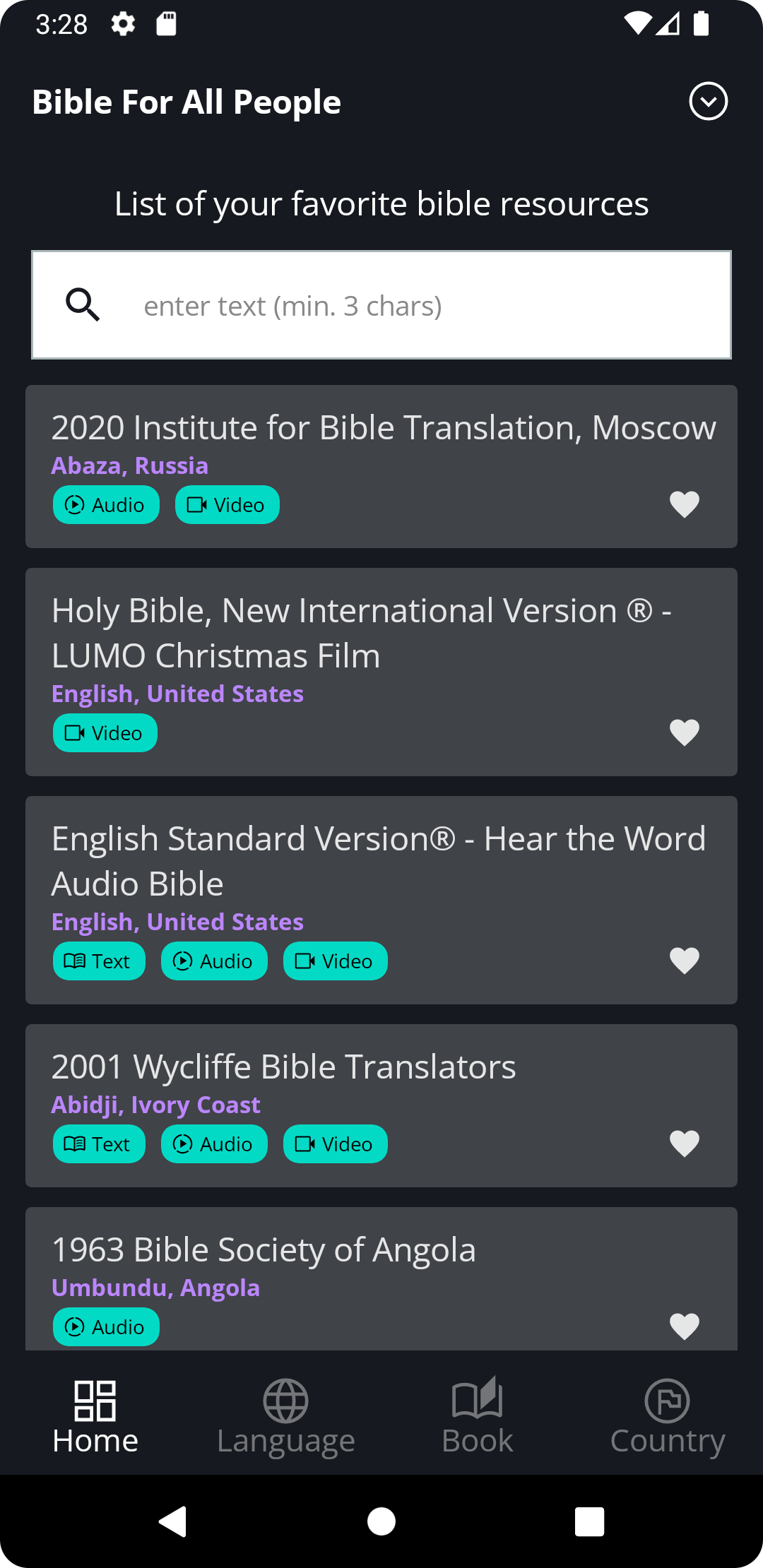This screenshot has height=1568, width=763.
Task: Expand the dropdown chevron beside the app title
Action: tap(708, 102)
